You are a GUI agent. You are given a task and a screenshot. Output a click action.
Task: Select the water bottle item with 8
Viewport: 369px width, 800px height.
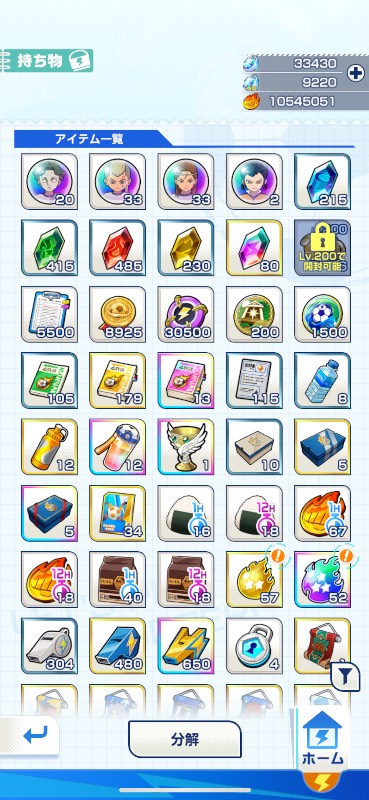[323, 381]
